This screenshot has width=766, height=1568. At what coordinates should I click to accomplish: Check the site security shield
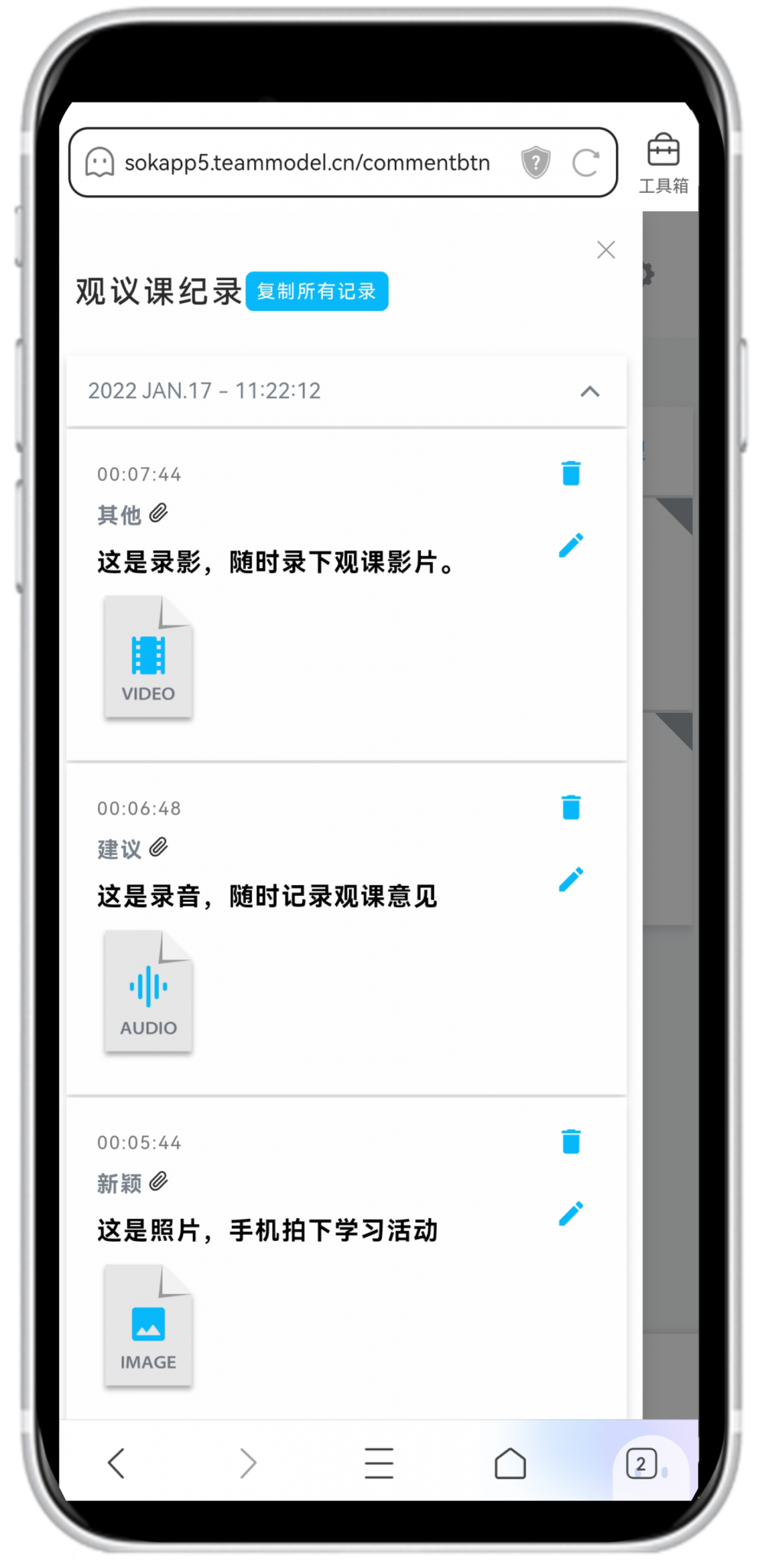(536, 162)
